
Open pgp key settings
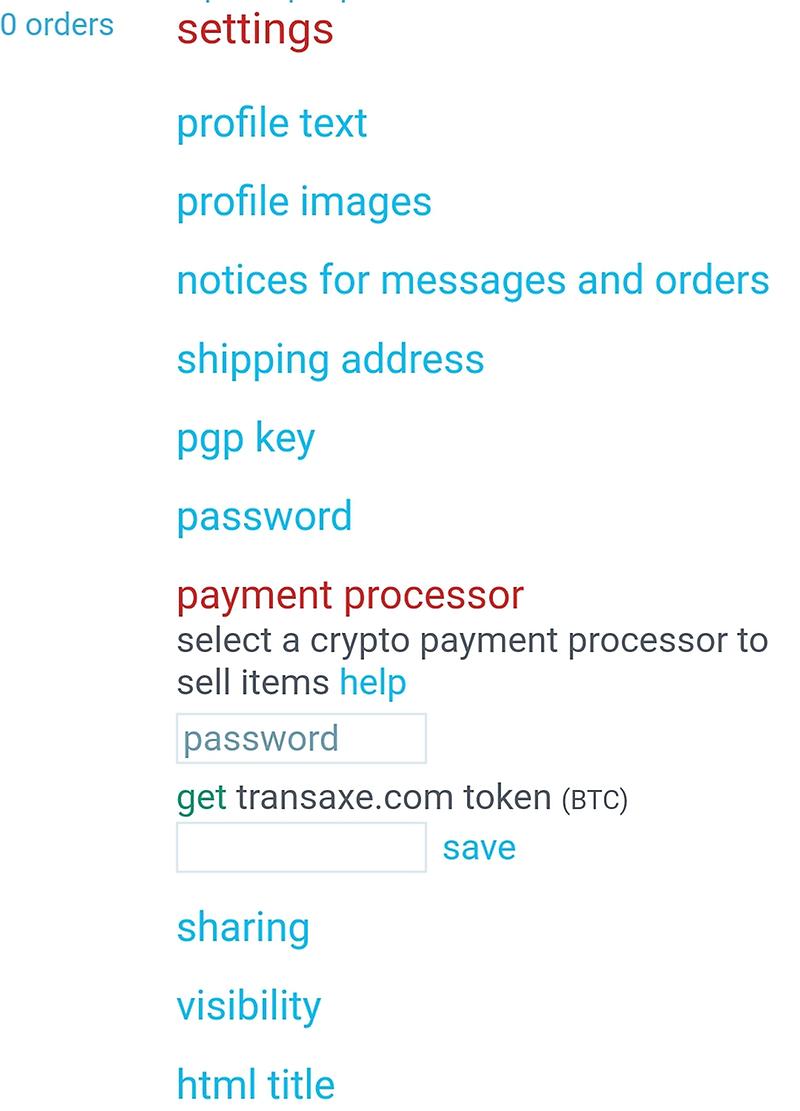coord(246,438)
